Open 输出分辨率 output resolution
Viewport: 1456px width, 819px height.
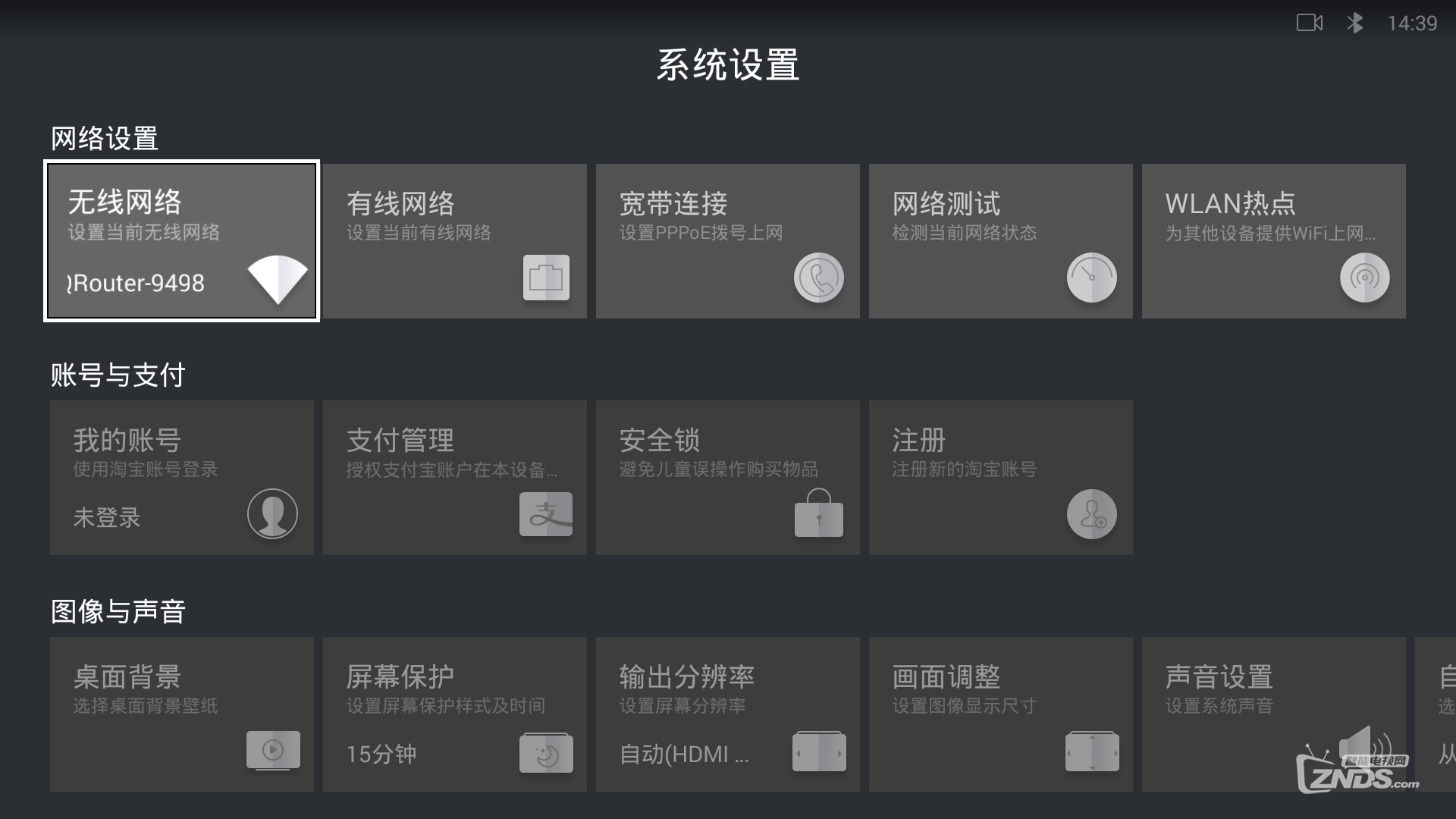point(728,714)
